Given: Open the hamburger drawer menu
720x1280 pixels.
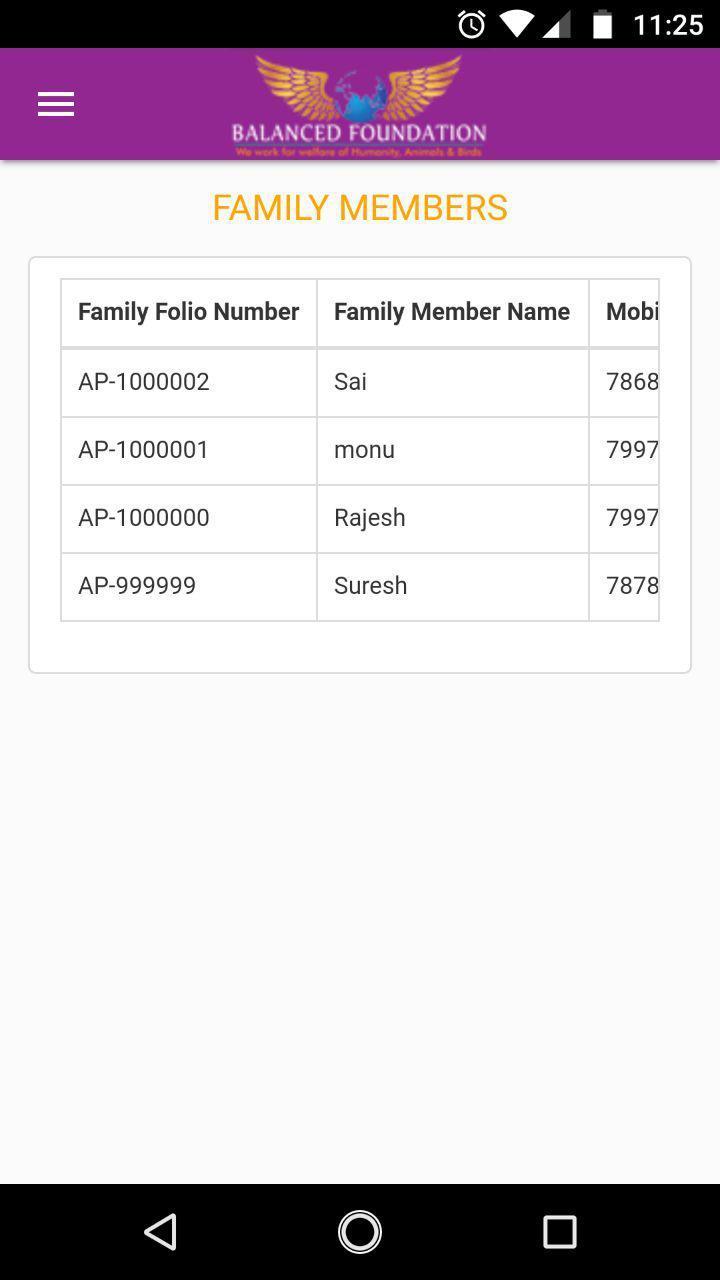Looking at the screenshot, I should (x=56, y=104).
